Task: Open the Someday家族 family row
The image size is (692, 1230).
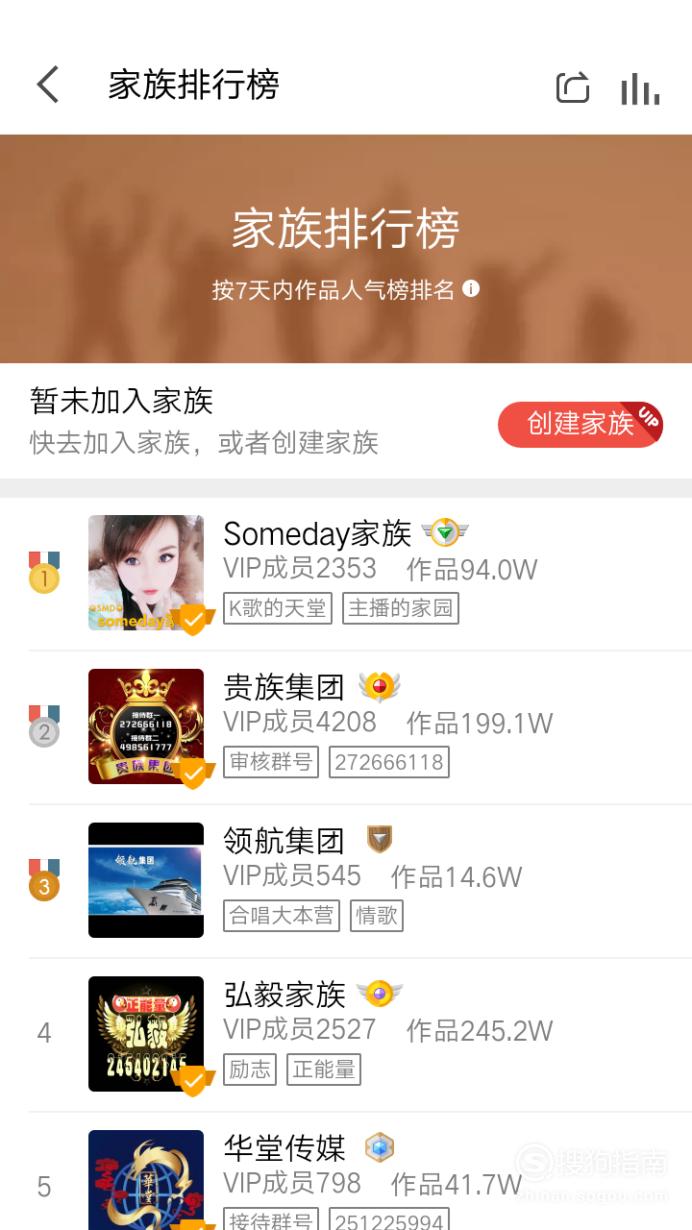Action: coord(346,573)
